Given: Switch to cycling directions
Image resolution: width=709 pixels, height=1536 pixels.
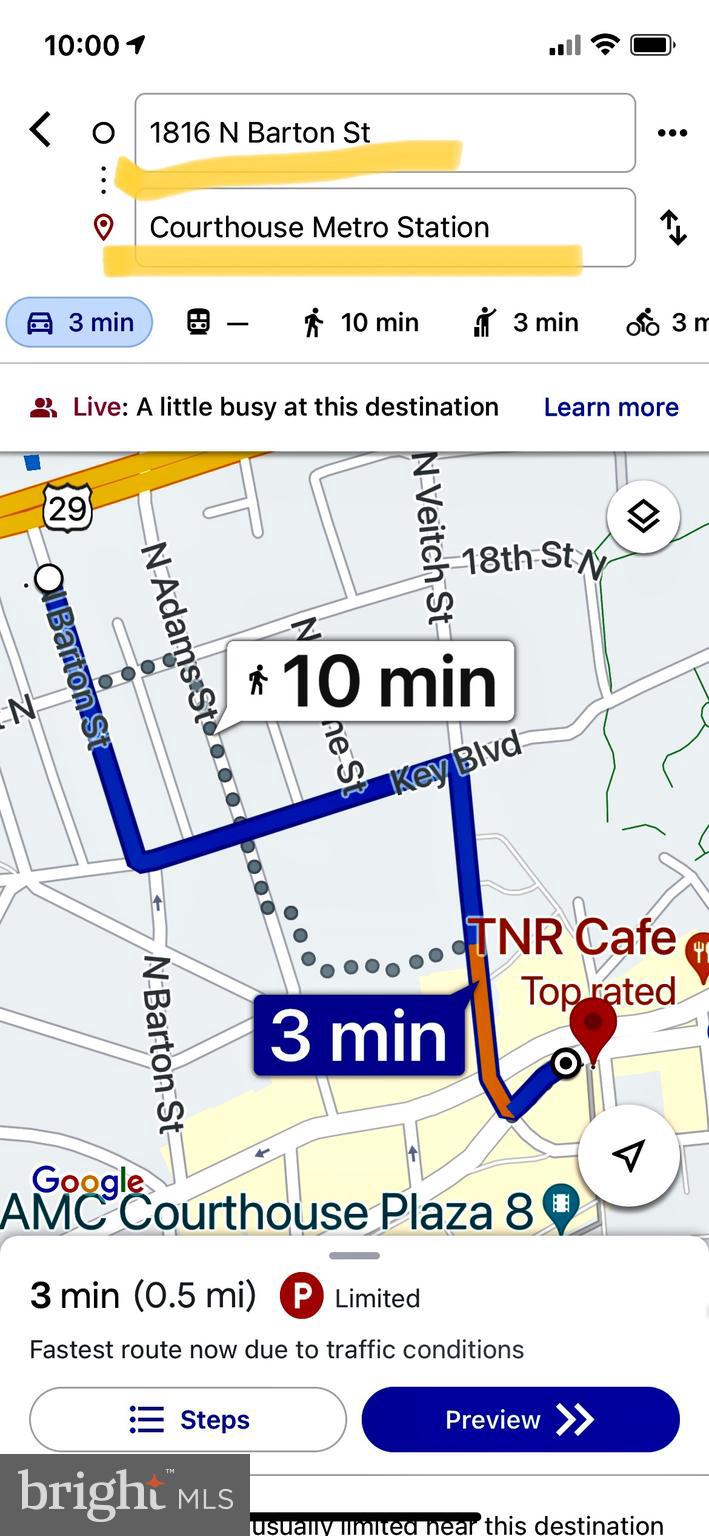Looking at the screenshot, I should [665, 323].
